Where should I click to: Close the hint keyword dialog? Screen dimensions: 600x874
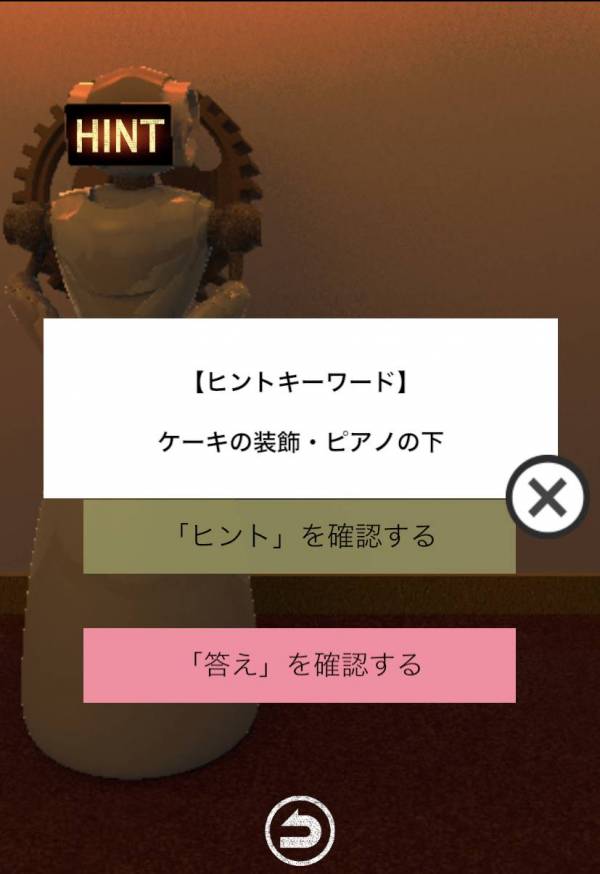(x=547, y=498)
